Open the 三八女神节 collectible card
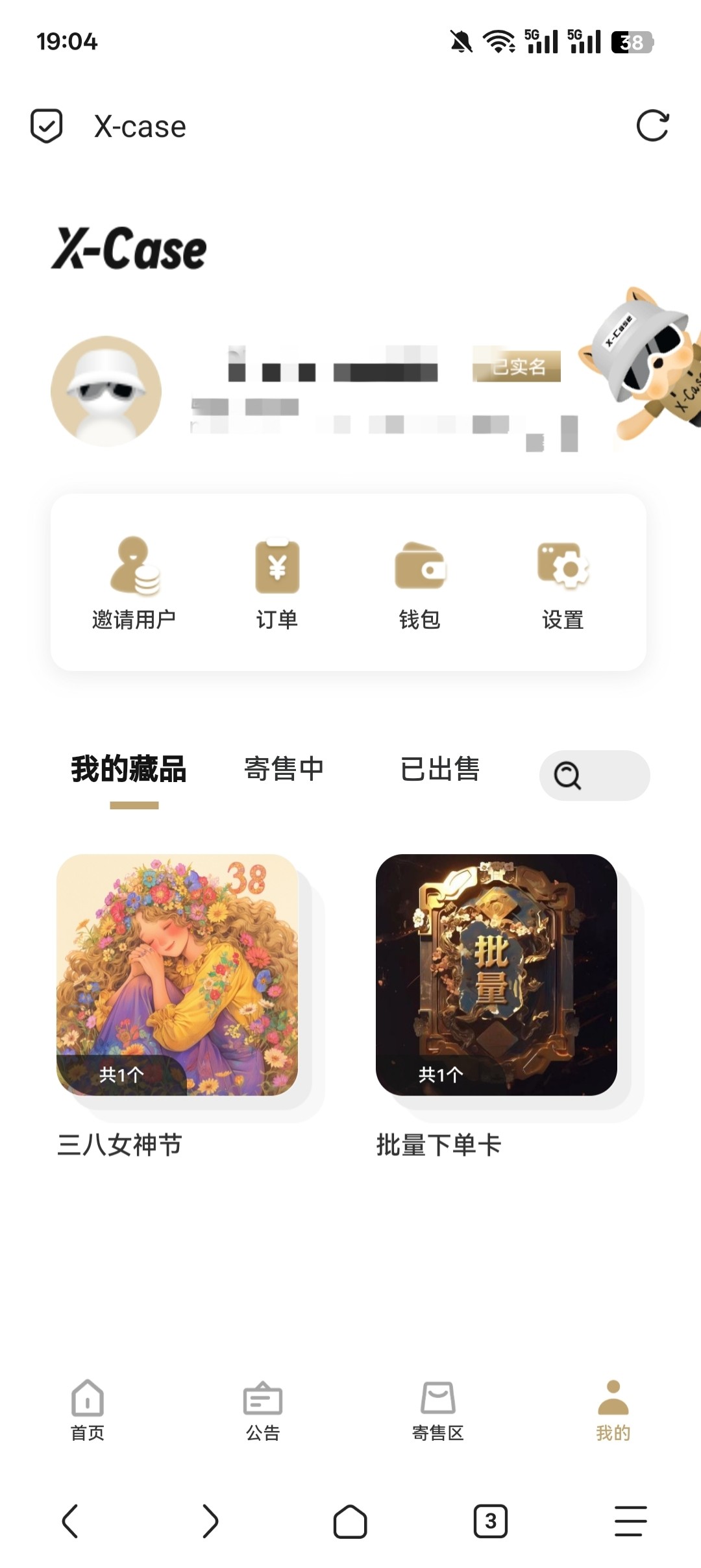Image resolution: width=701 pixels, height=1568 pixels. pos(177,975)
